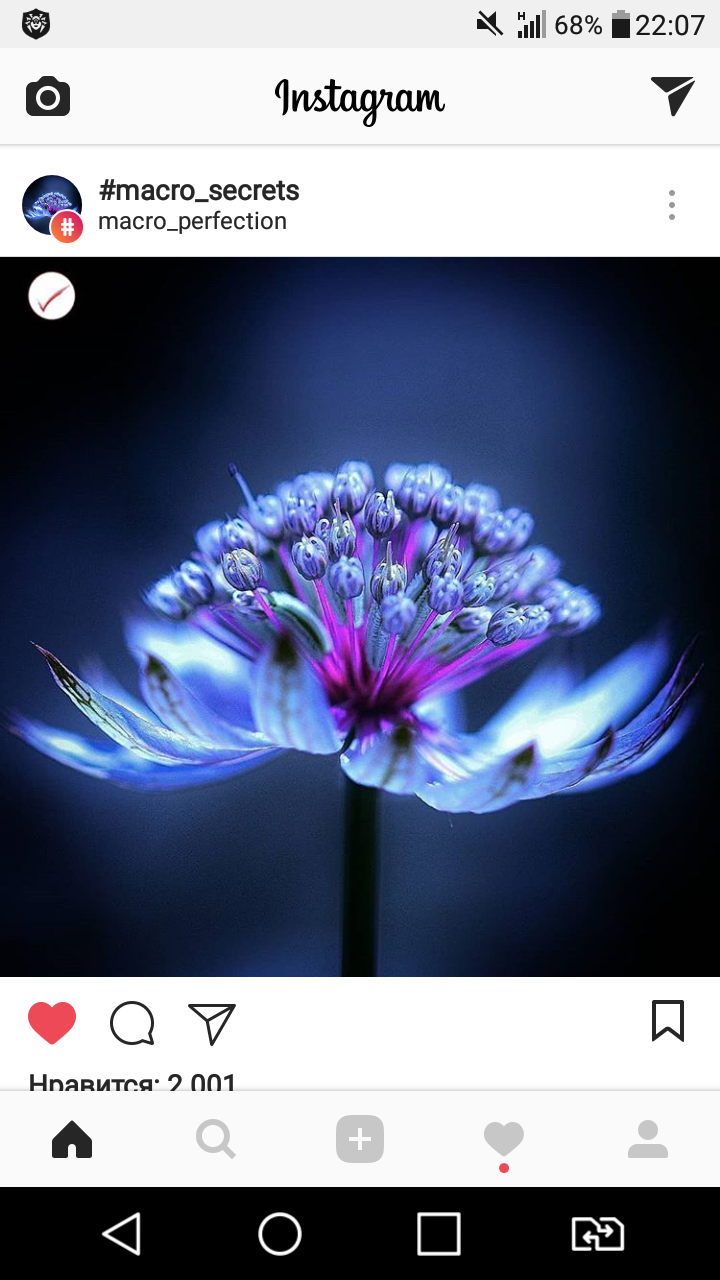Open the Activity heart tab

click(504, 1139)
